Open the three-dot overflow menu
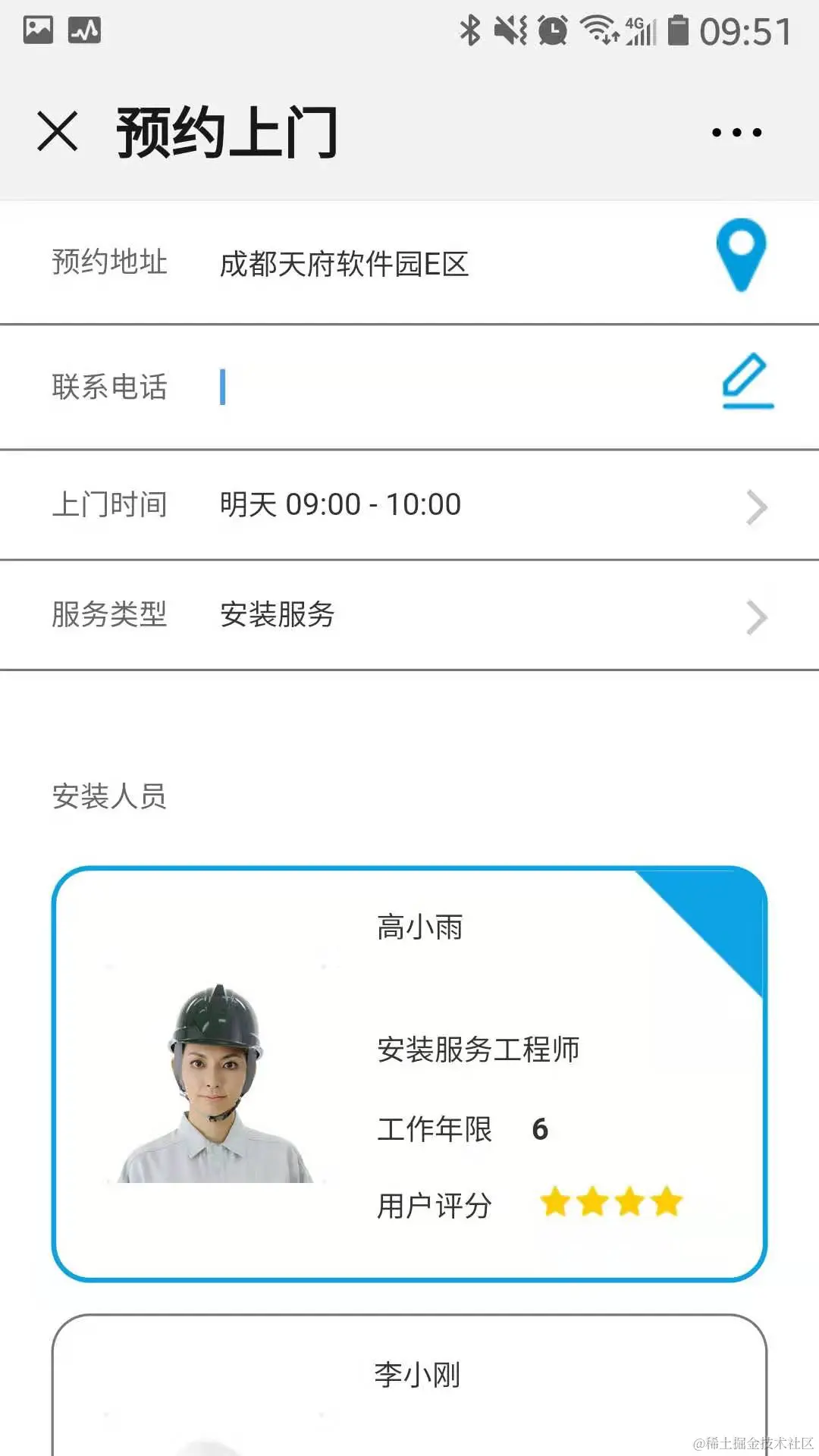 [736, 133]
